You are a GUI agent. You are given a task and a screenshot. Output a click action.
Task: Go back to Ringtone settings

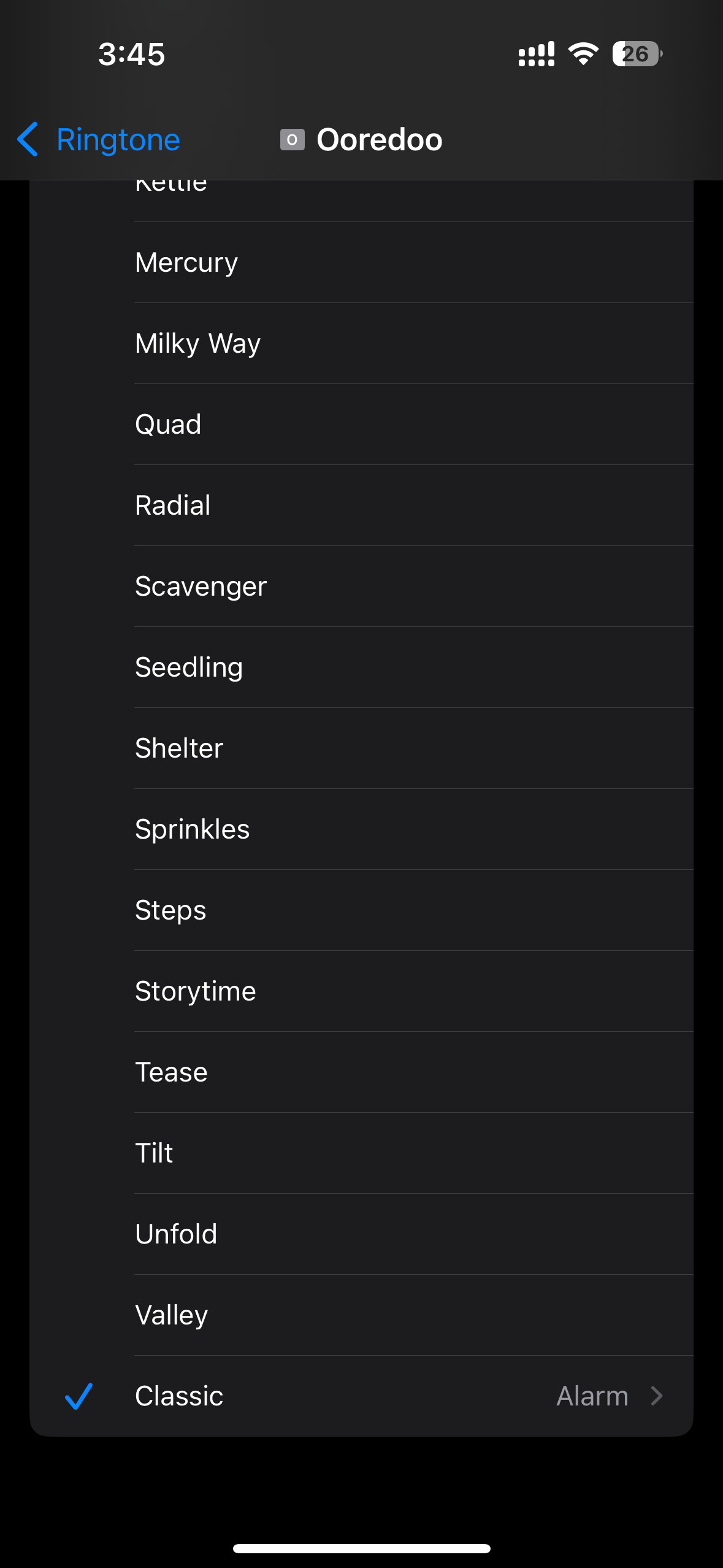click(98, 139)
